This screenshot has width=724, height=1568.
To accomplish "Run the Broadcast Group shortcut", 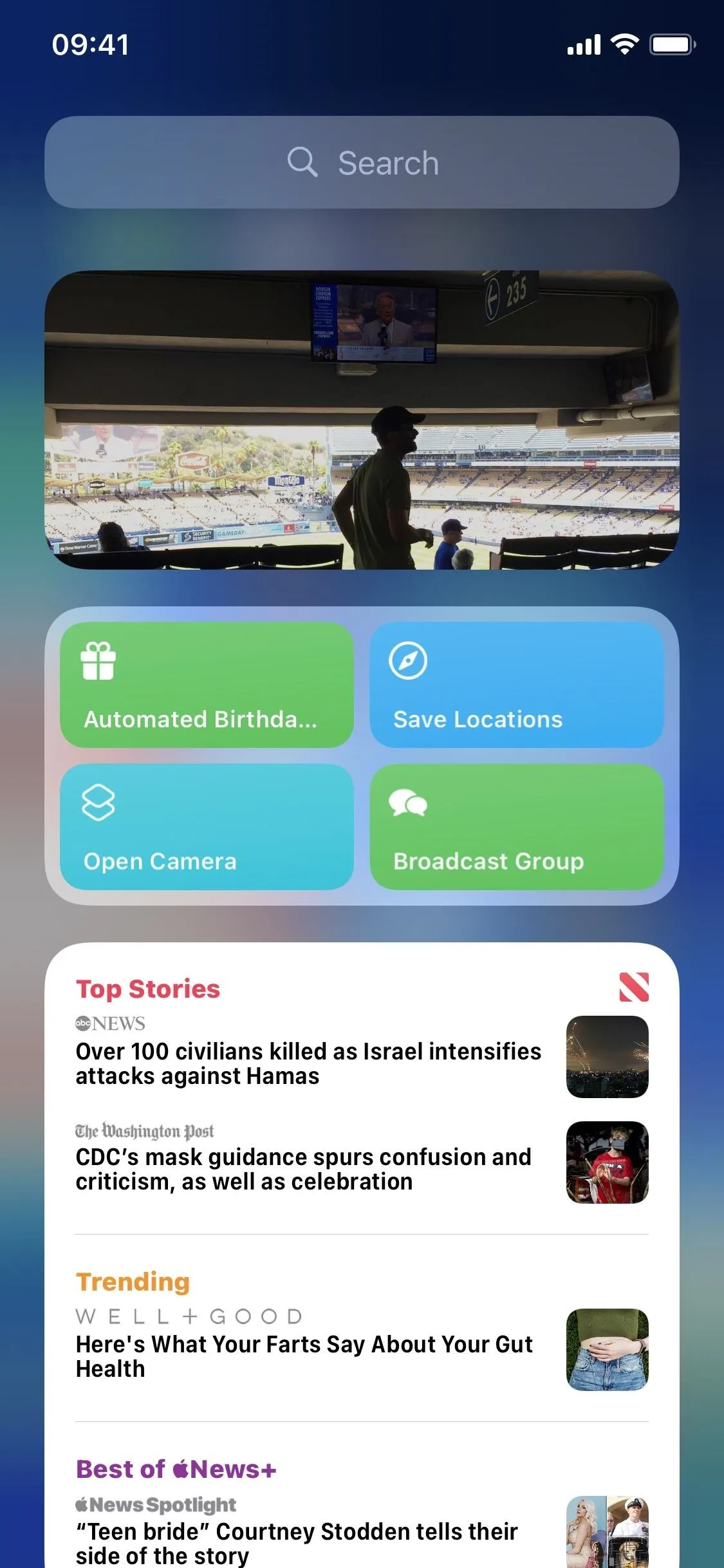I will (x=517, y=826).
